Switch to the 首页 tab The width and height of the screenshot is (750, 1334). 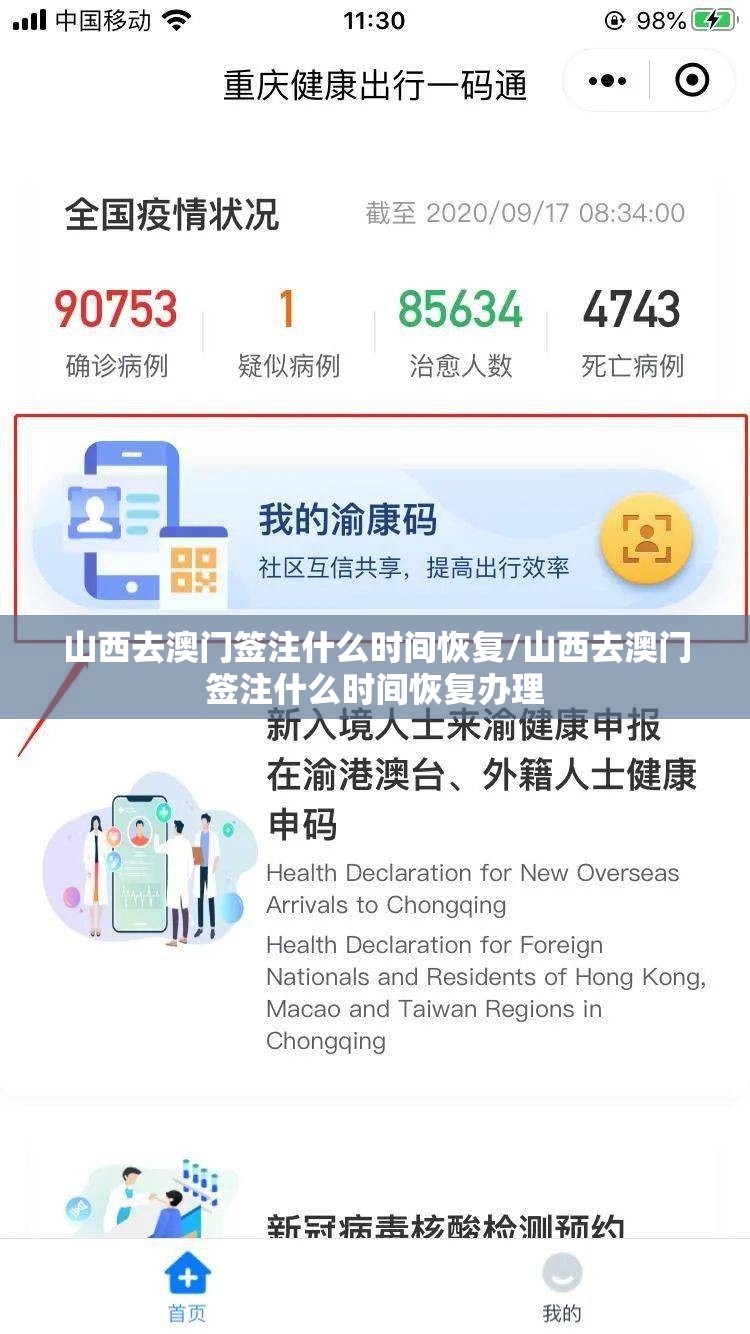point(187,1288)
